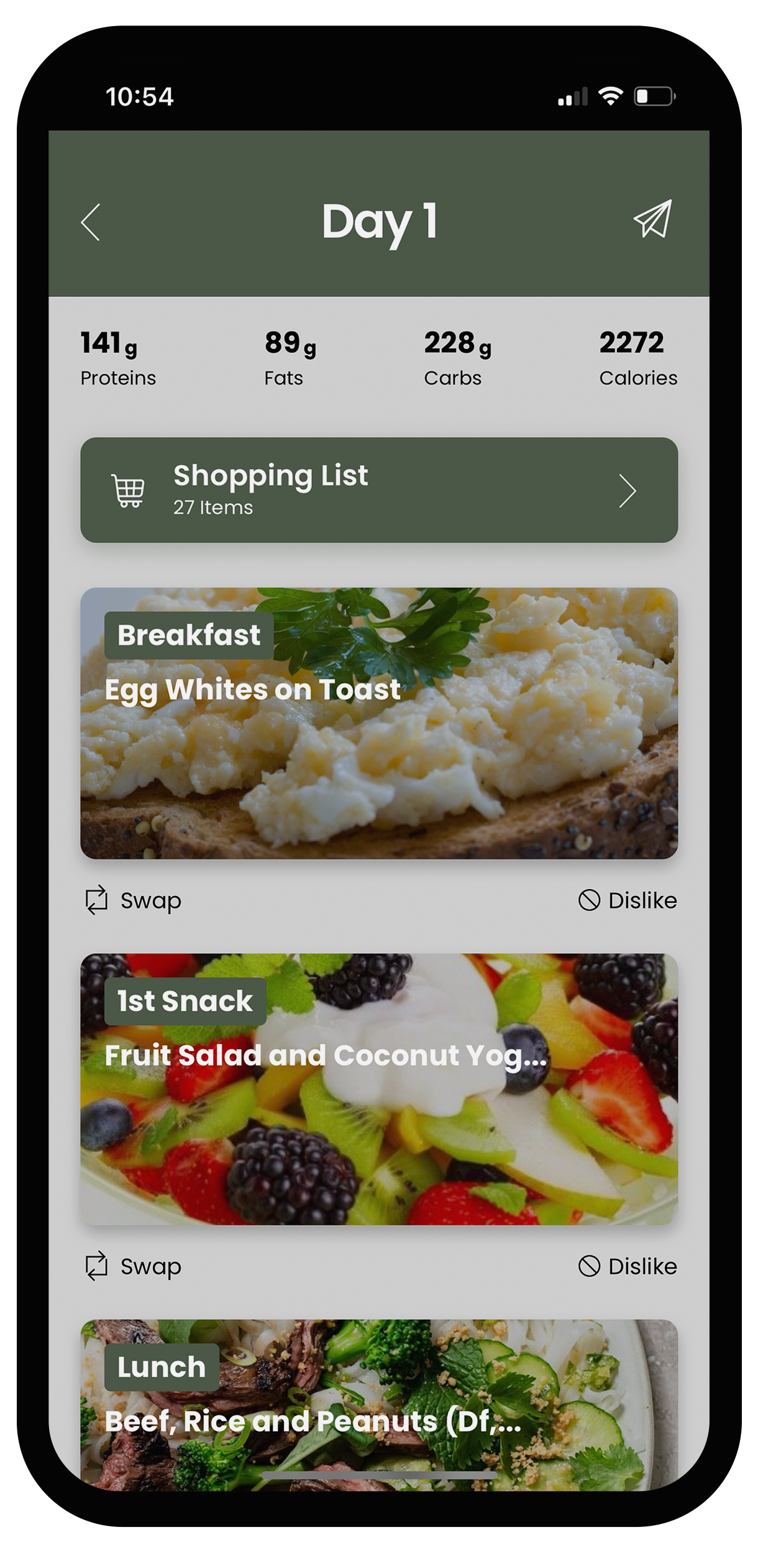
Task: Dislike the Fruit Salad snack
Action: 628,1266
